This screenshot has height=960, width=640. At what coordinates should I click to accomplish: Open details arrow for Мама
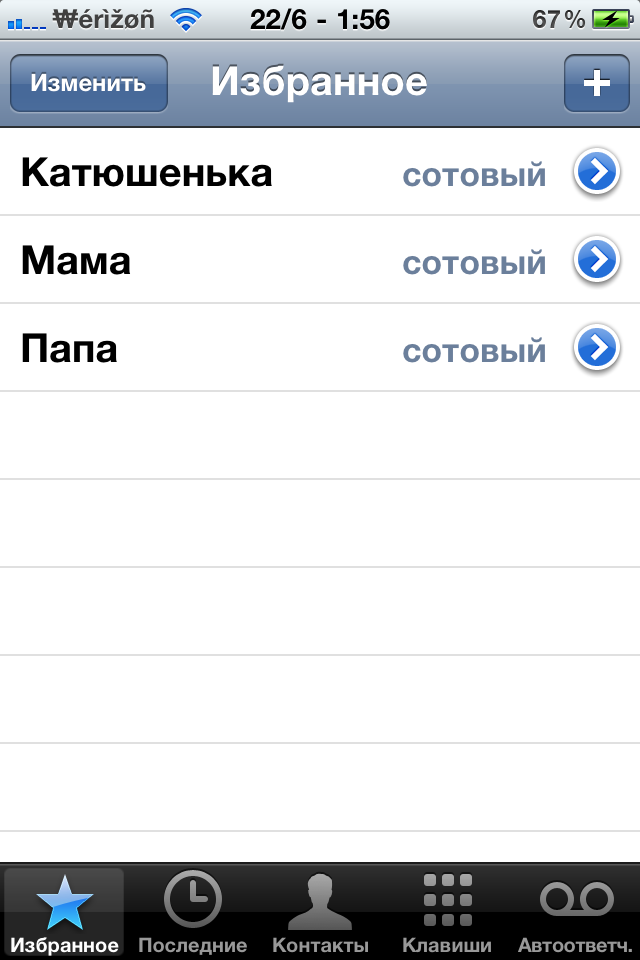[x=596, y=261]
